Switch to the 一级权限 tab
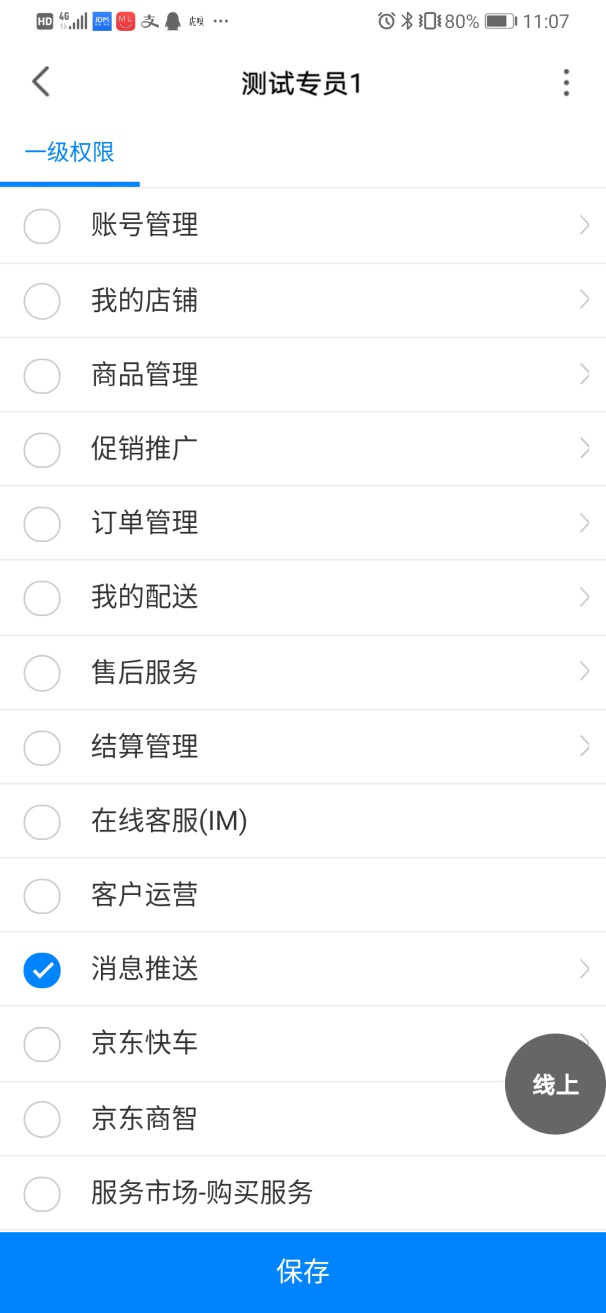Viewport: 606px width, 1313px height. point(70,153)
